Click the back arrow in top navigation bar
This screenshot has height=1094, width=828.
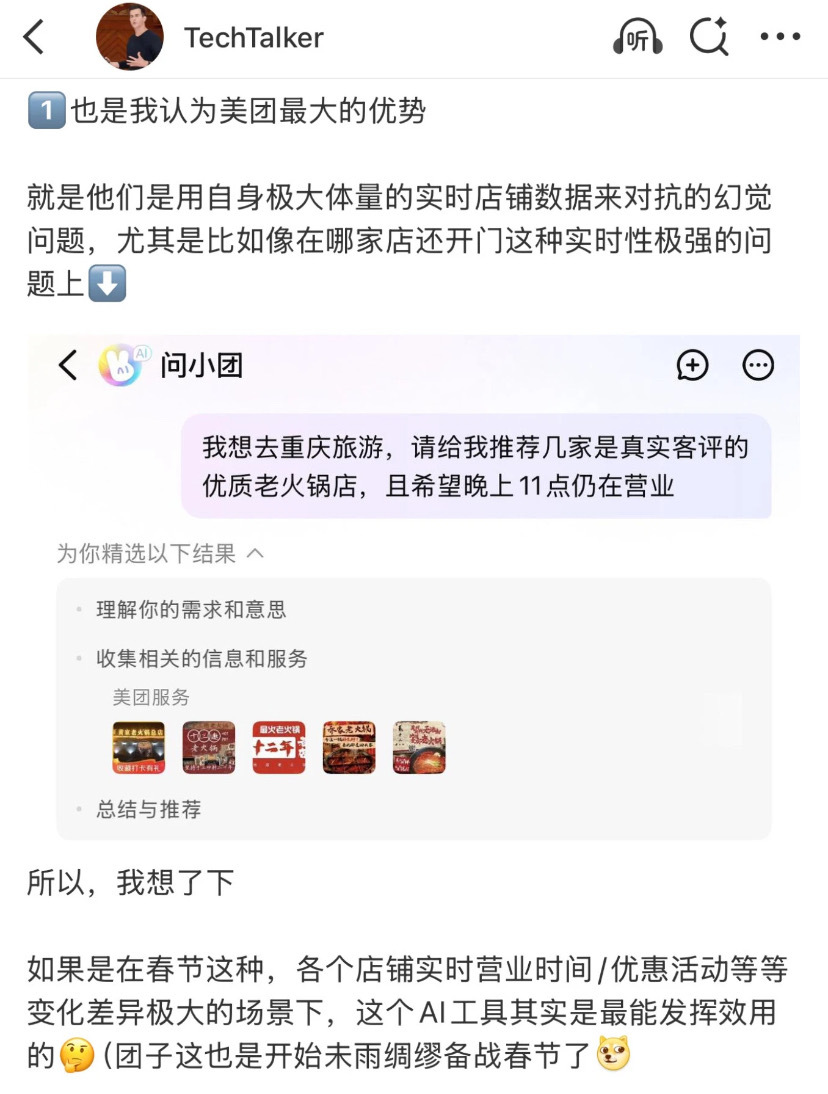[30, 36]
